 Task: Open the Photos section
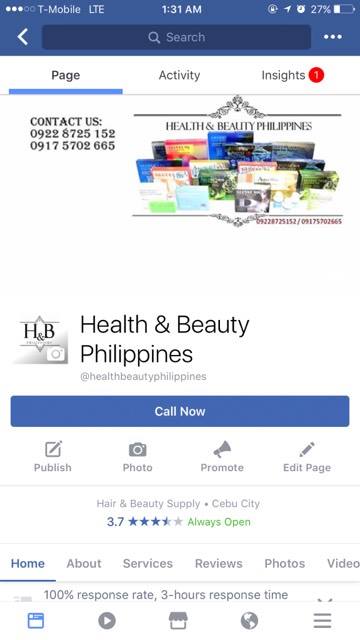pyautogui.click(x=284, y=563)
